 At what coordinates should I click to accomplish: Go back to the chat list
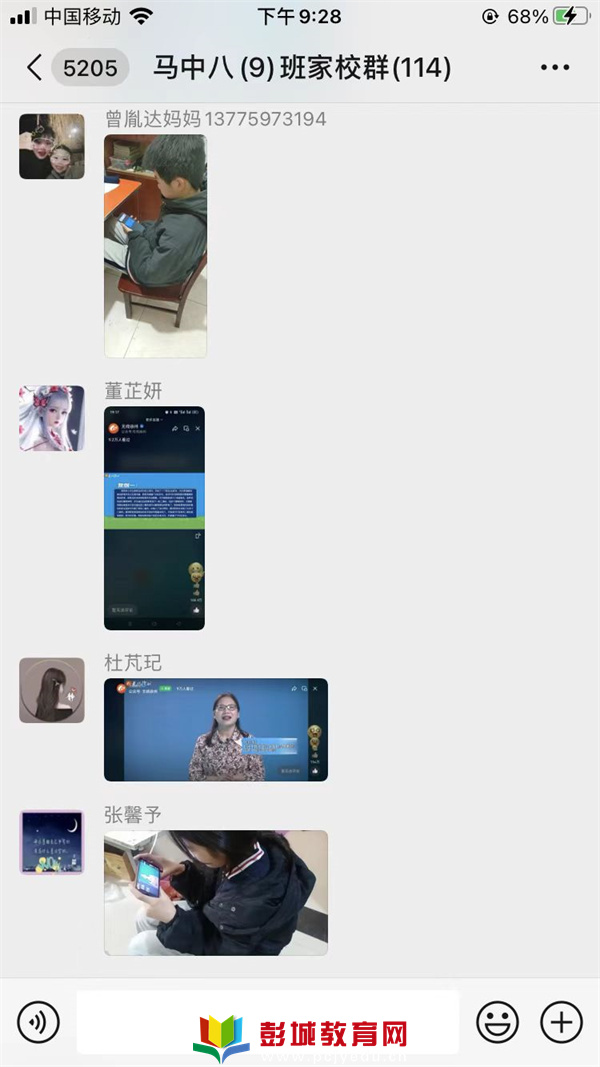point(35,68)
